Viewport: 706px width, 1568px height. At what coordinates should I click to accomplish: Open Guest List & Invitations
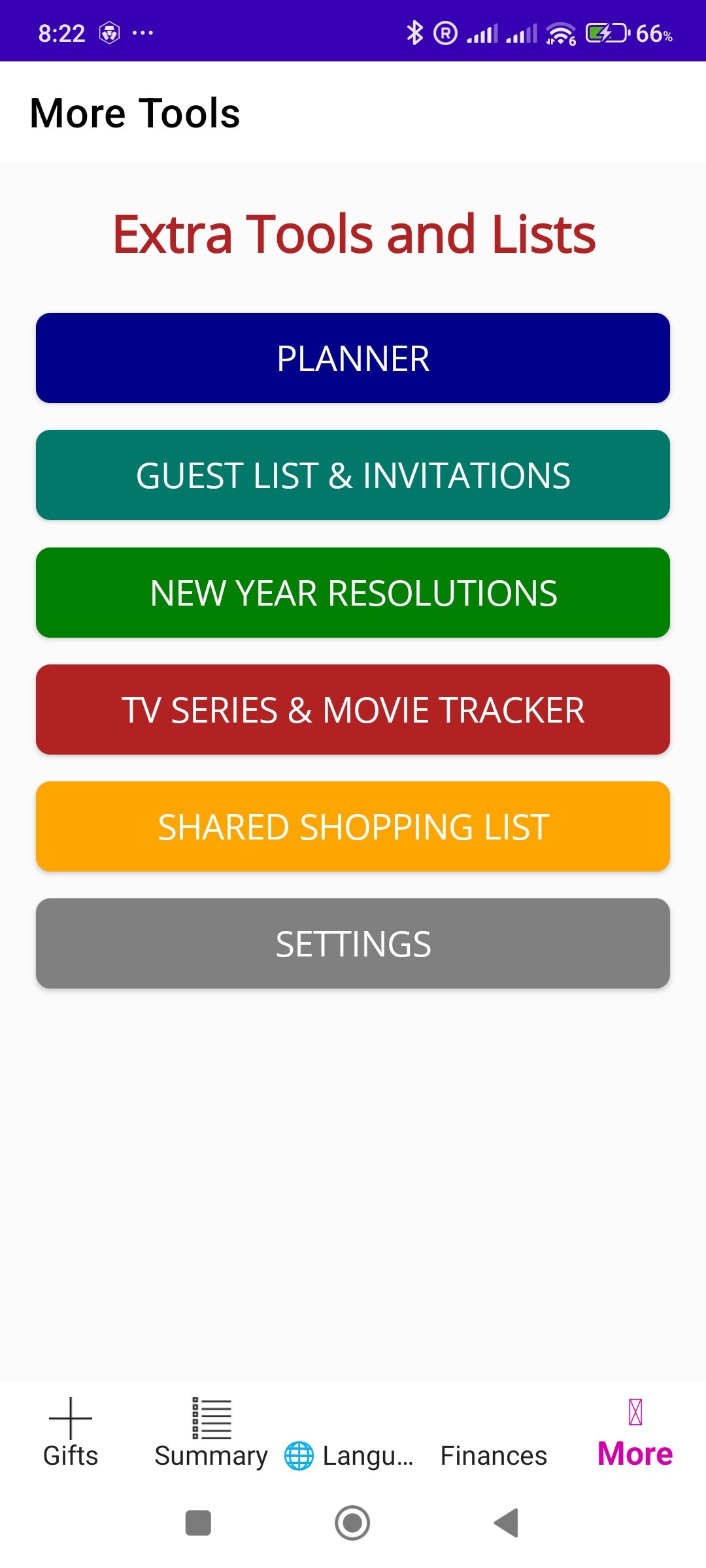point(353,475)
